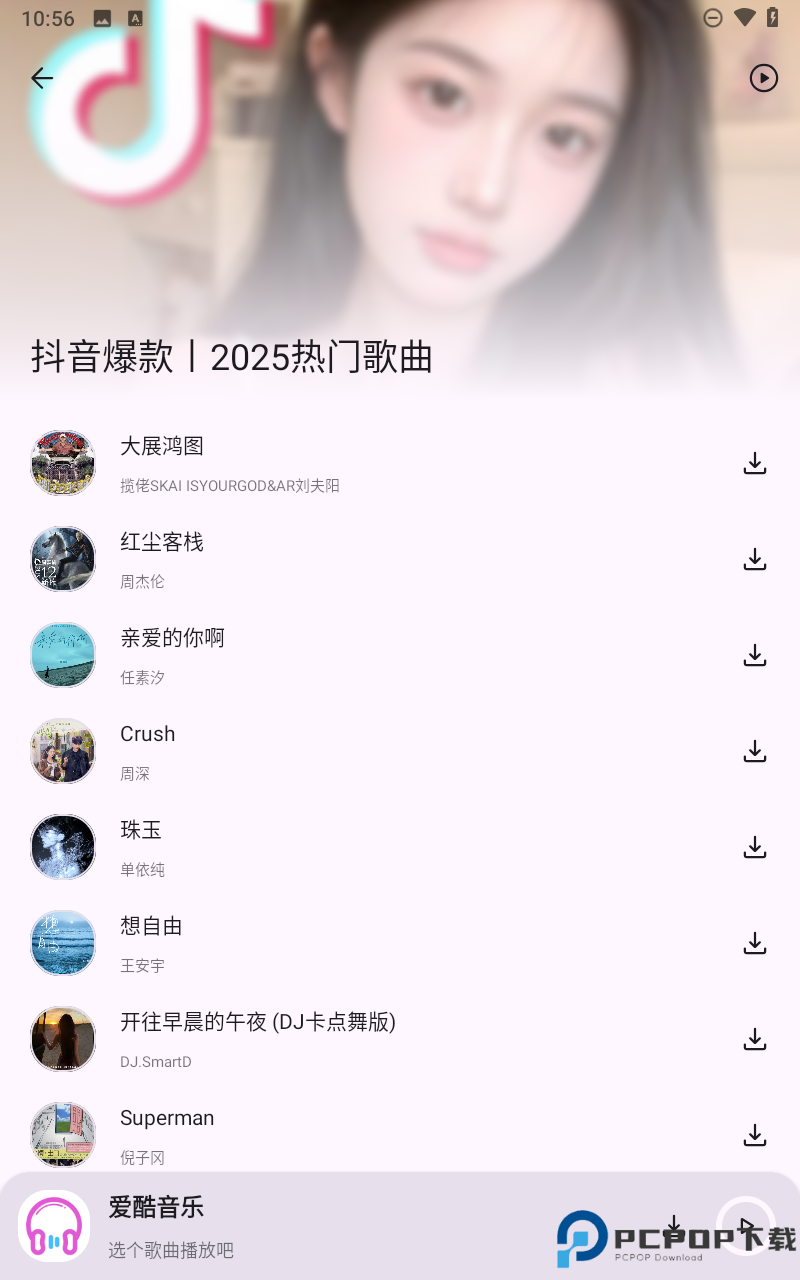Download the song 大展鸿图
Screen dimensions: 800x1280
tap(754, 463)
